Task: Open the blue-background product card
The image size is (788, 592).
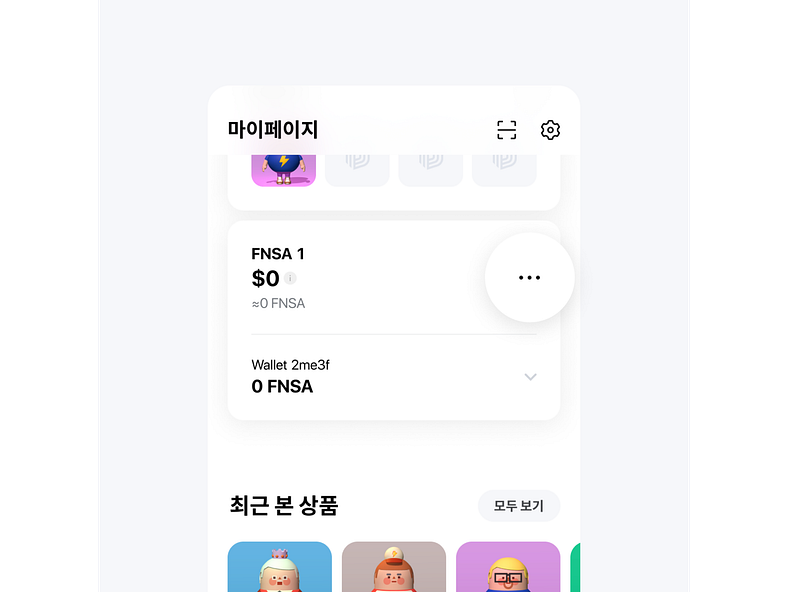Action: tap(280, 567)
